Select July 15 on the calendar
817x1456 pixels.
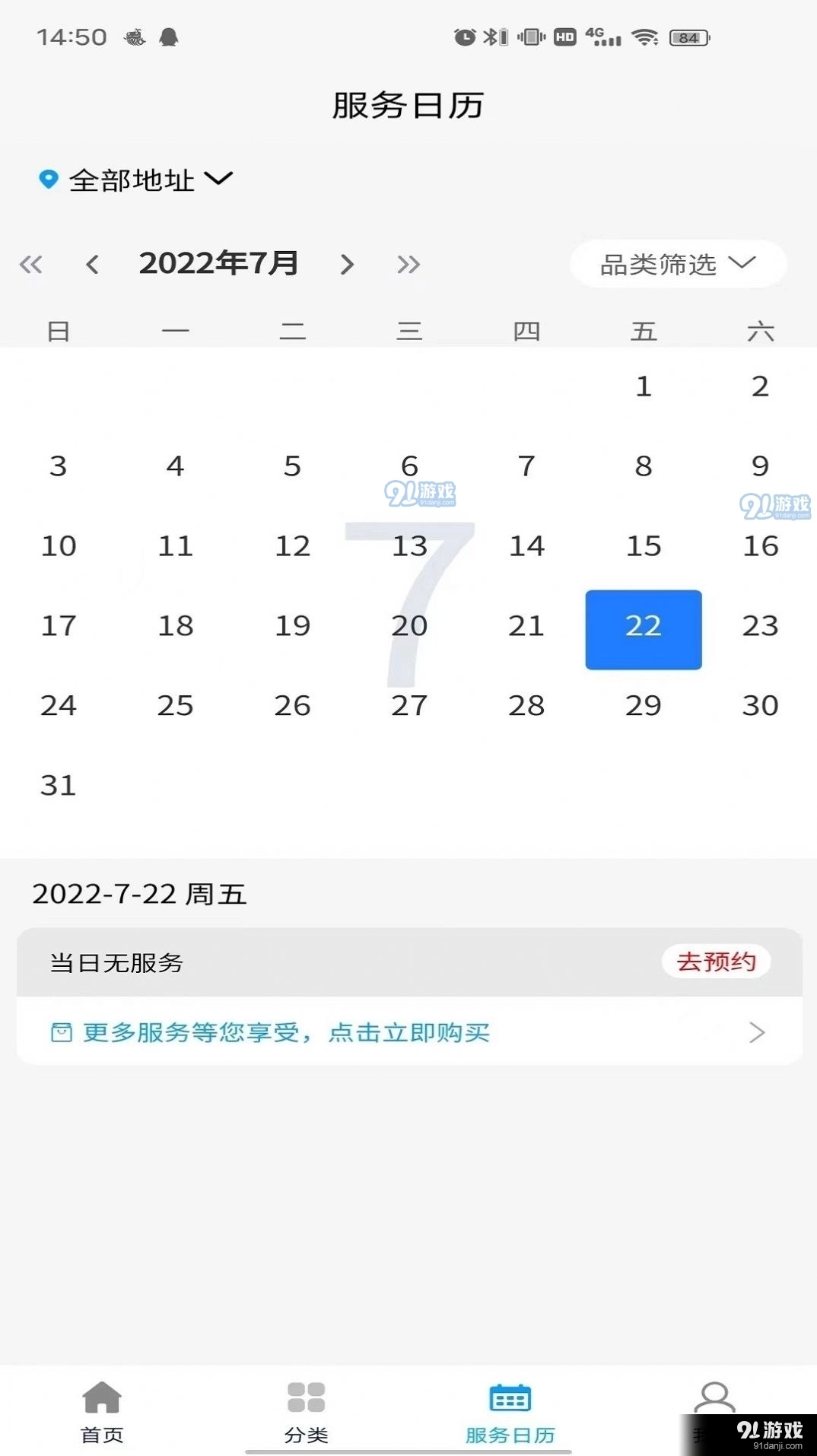pos(644,546)
